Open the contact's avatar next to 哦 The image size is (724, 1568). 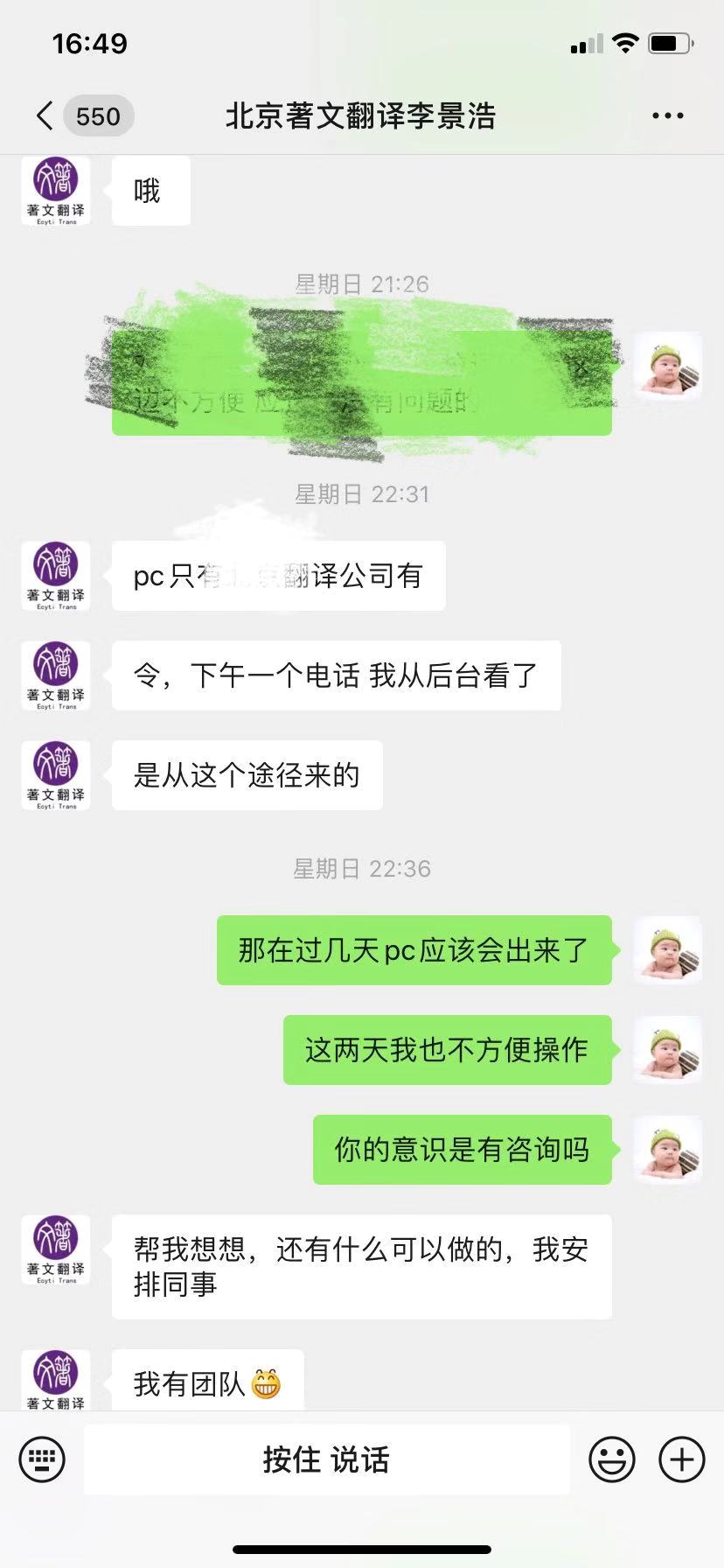pyautogui.click(x=56, y=191)
